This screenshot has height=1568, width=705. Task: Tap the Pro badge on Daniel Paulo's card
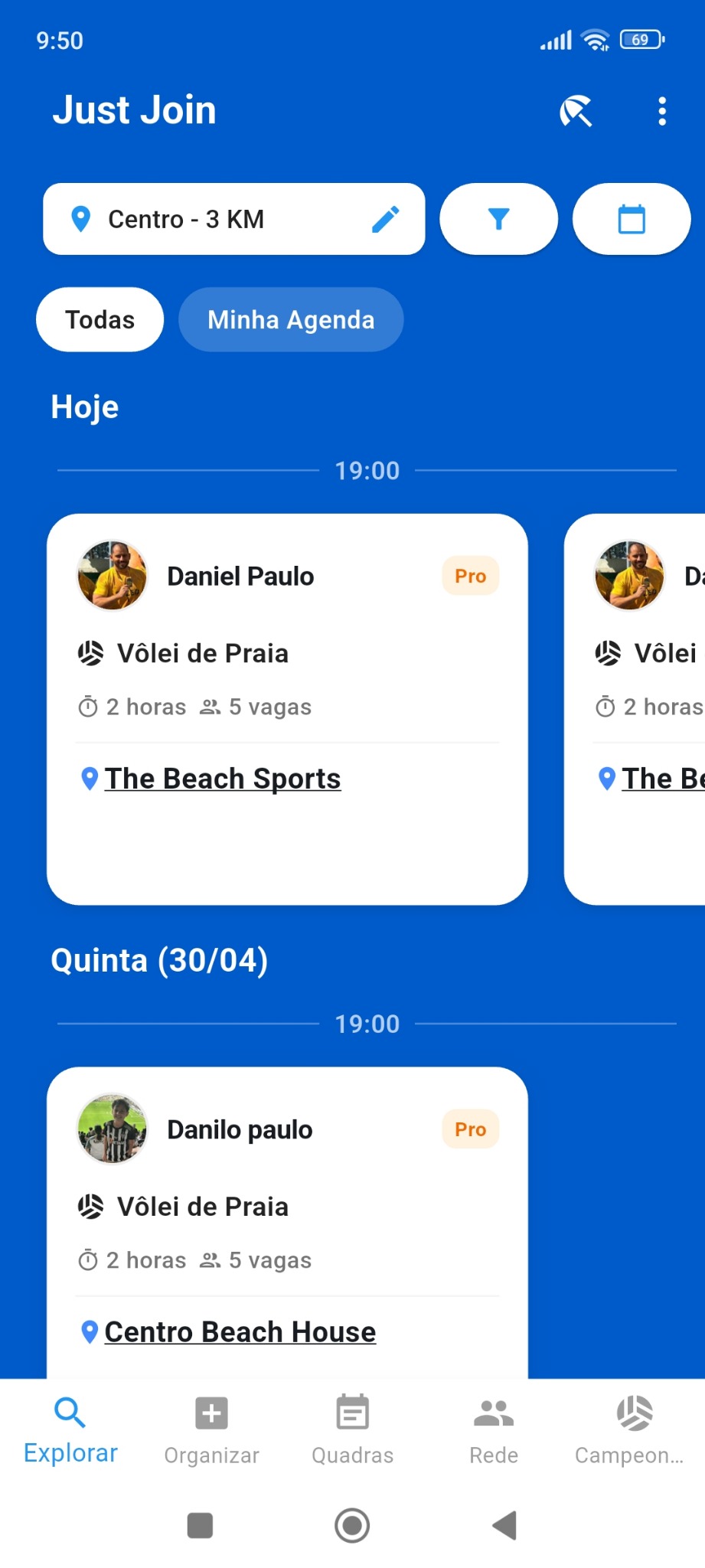click(x=469, y=576)
